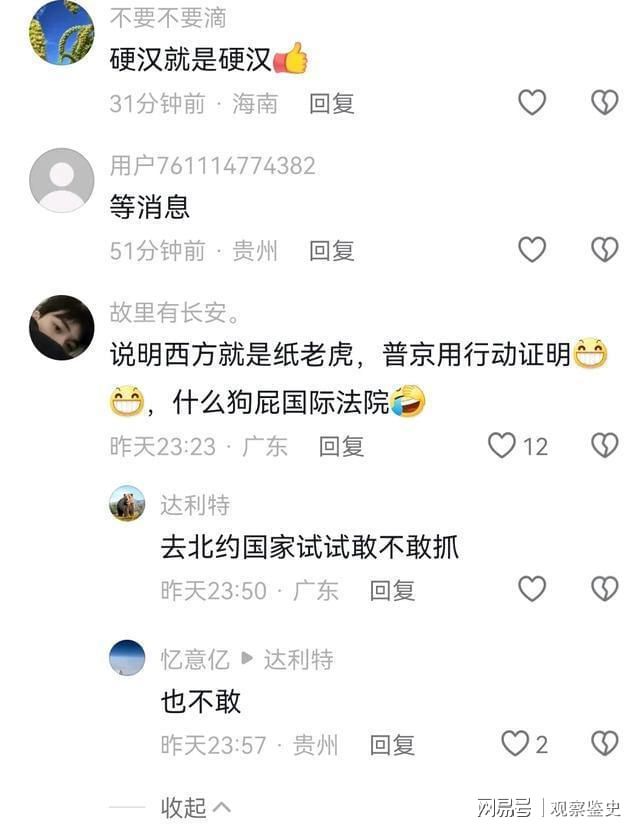The height and width of the screenshot is (828, 640).
Task: Open 故里有长安's profile avatar
Action: (62, 328)
